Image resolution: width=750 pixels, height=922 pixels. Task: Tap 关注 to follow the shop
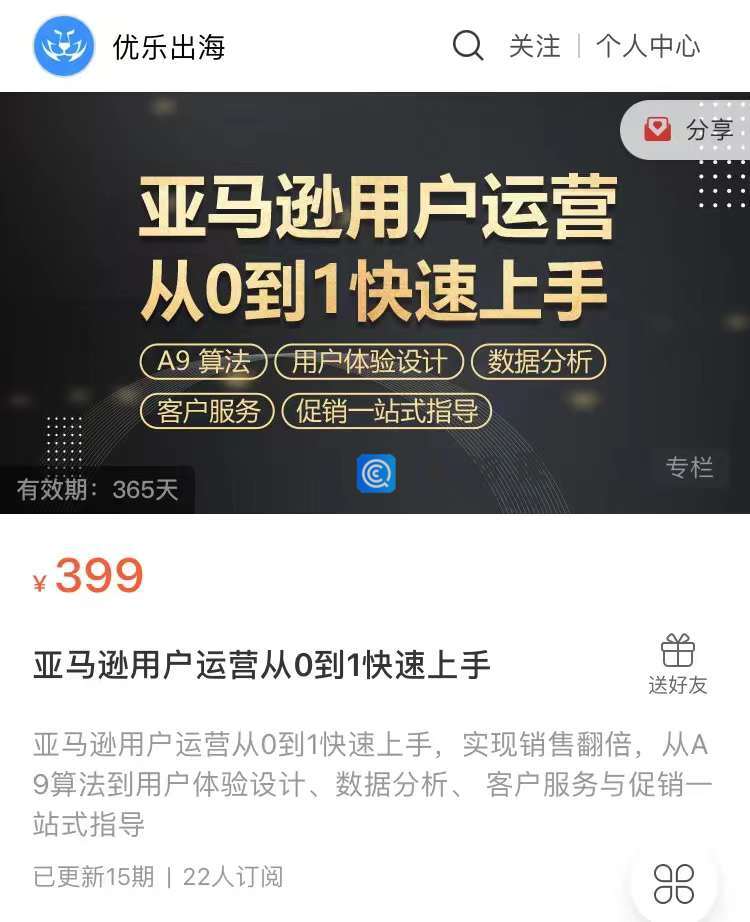click(x=535, y=46)
